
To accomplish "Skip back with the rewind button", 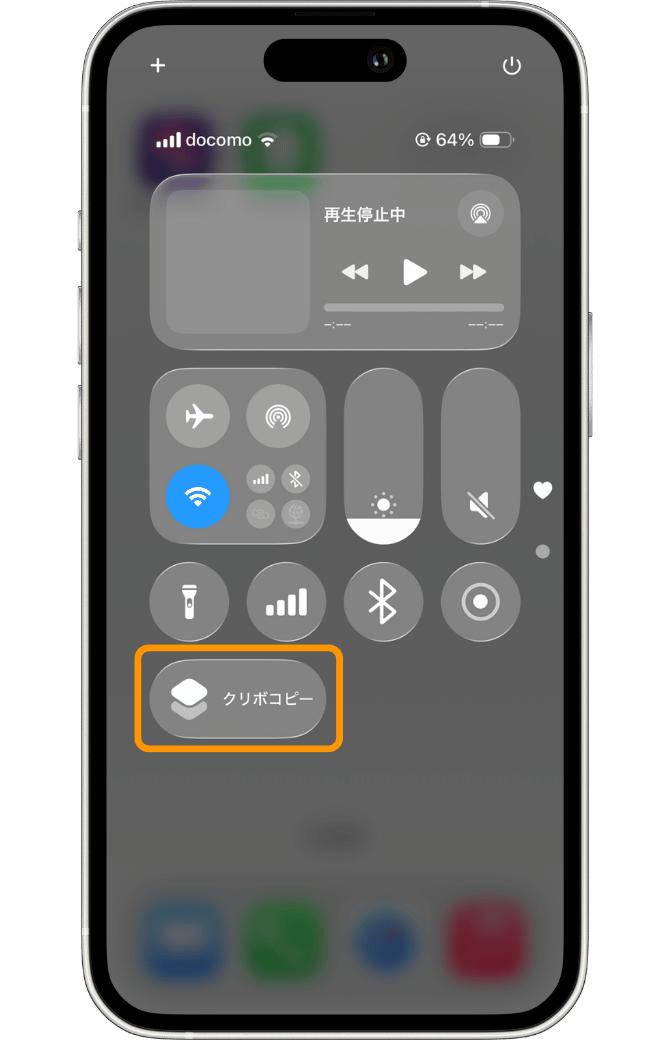I will [x=355, y=271].
